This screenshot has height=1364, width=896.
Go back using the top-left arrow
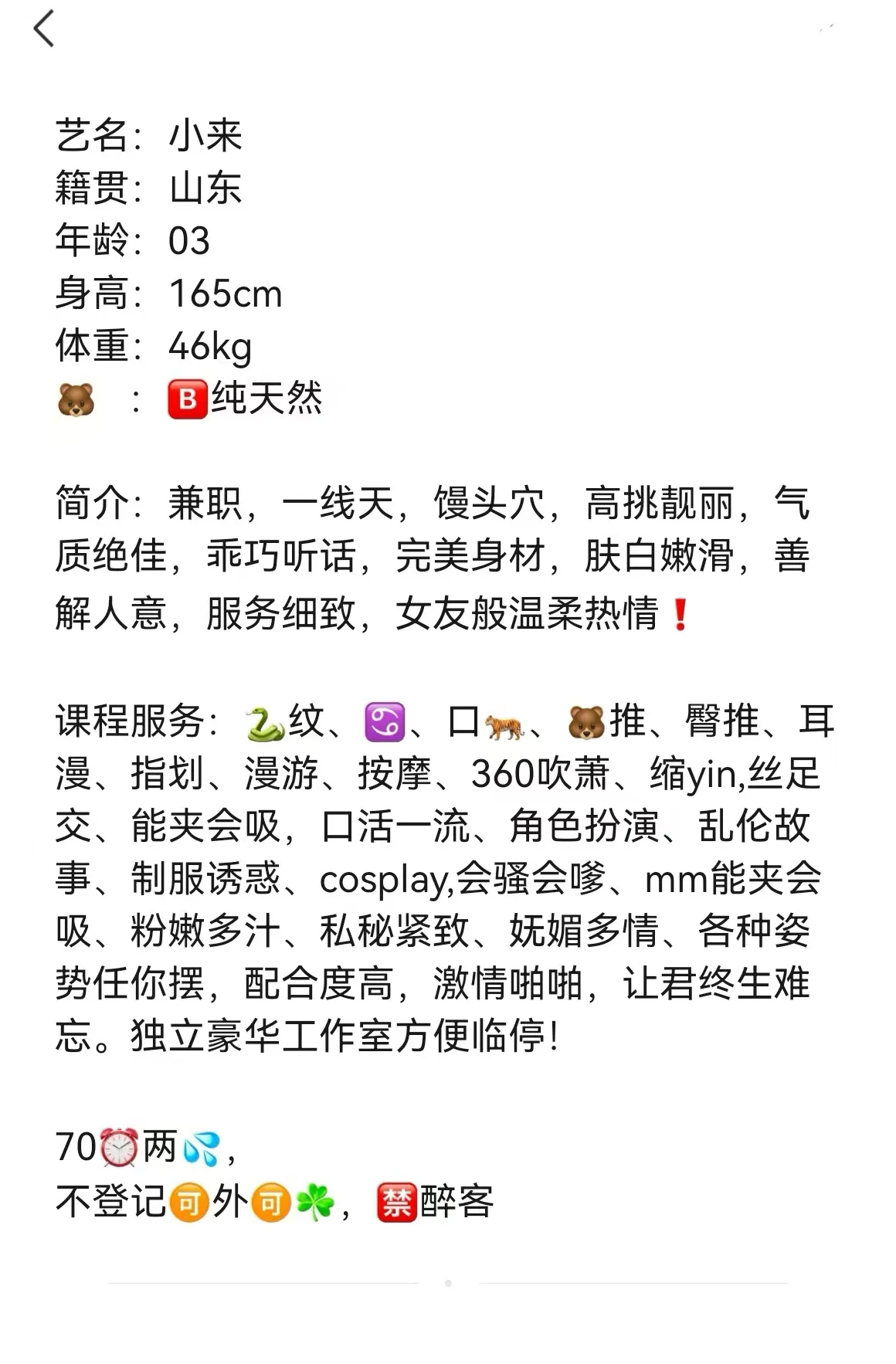[44, 29]
